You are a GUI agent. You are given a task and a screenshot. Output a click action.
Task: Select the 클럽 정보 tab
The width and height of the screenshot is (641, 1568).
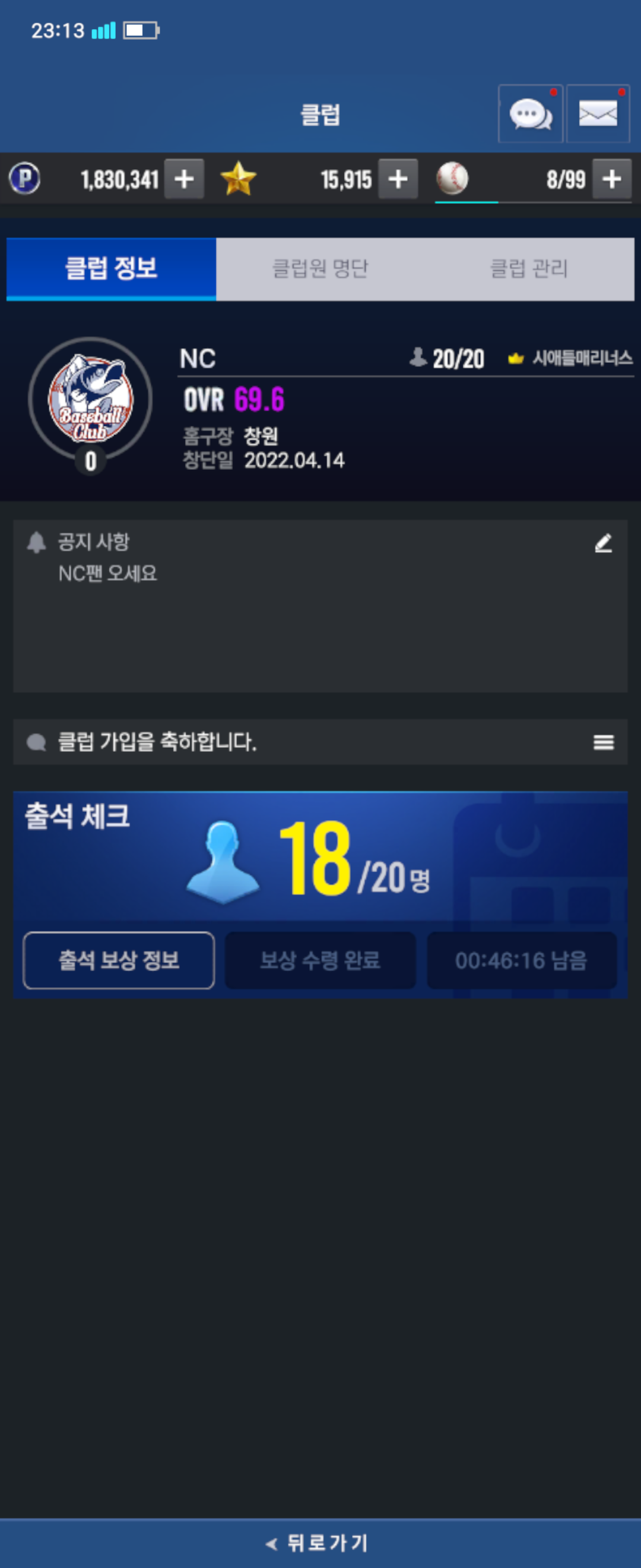[x=112, y=268]
